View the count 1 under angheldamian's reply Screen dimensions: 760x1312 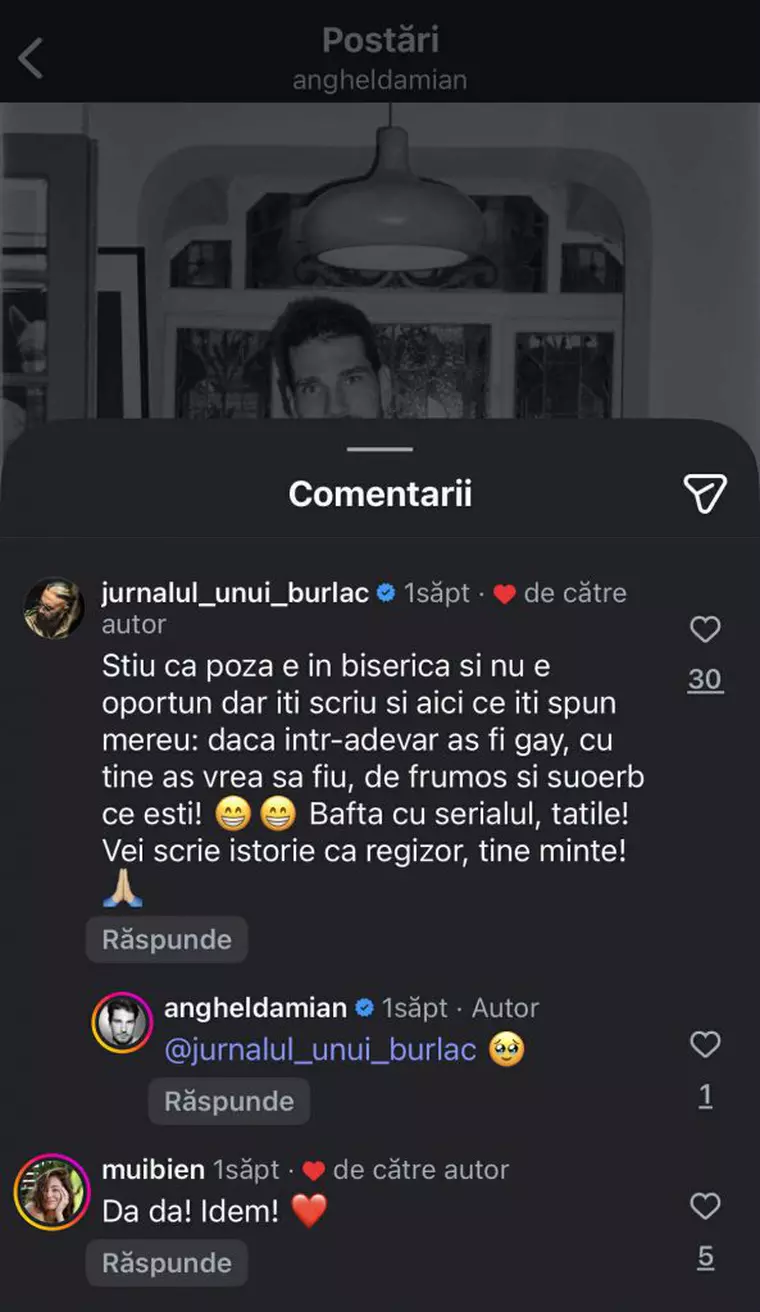[x=705, y=1093]
